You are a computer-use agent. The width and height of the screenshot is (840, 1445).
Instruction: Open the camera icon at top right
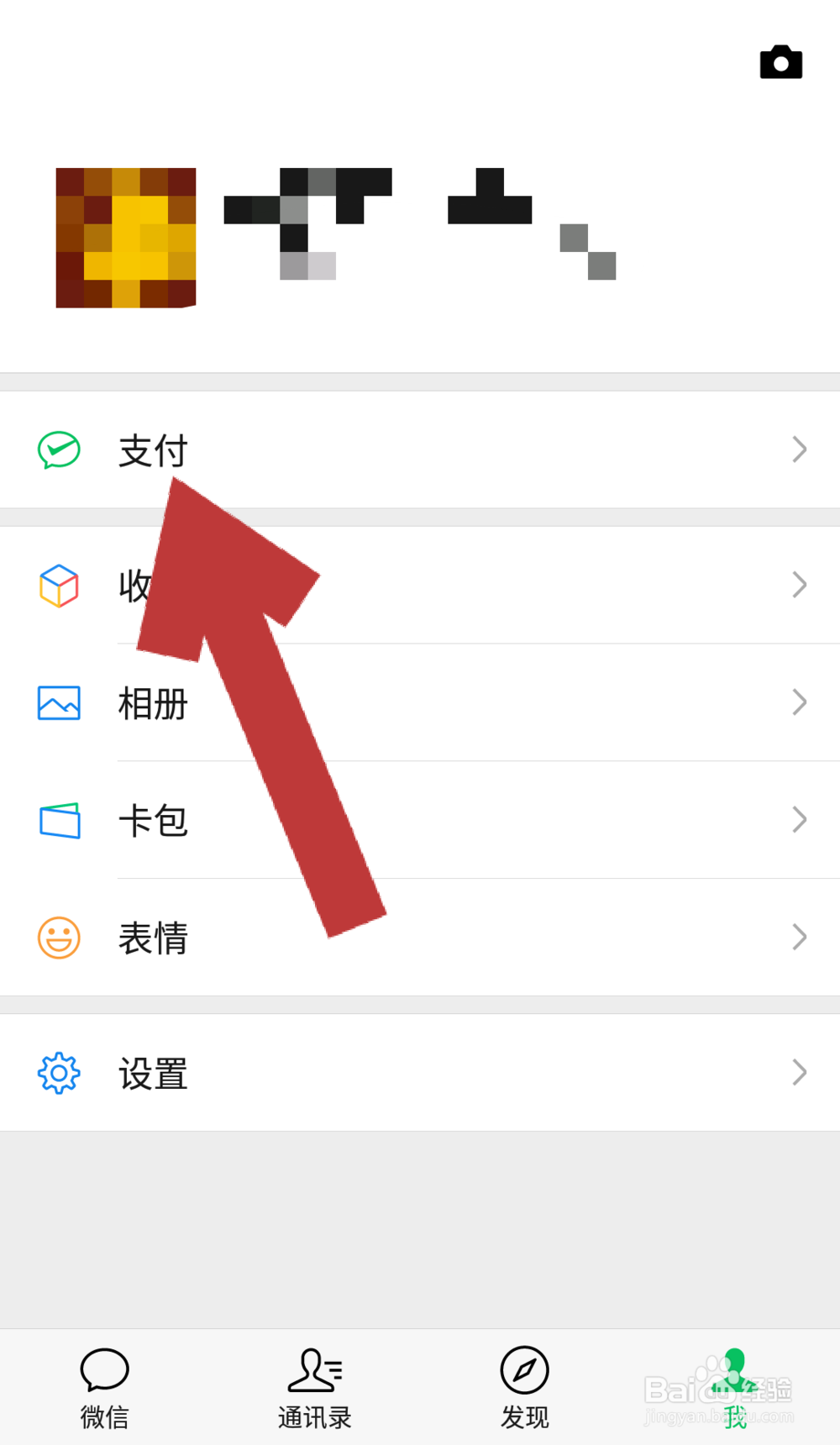(780, 62)
